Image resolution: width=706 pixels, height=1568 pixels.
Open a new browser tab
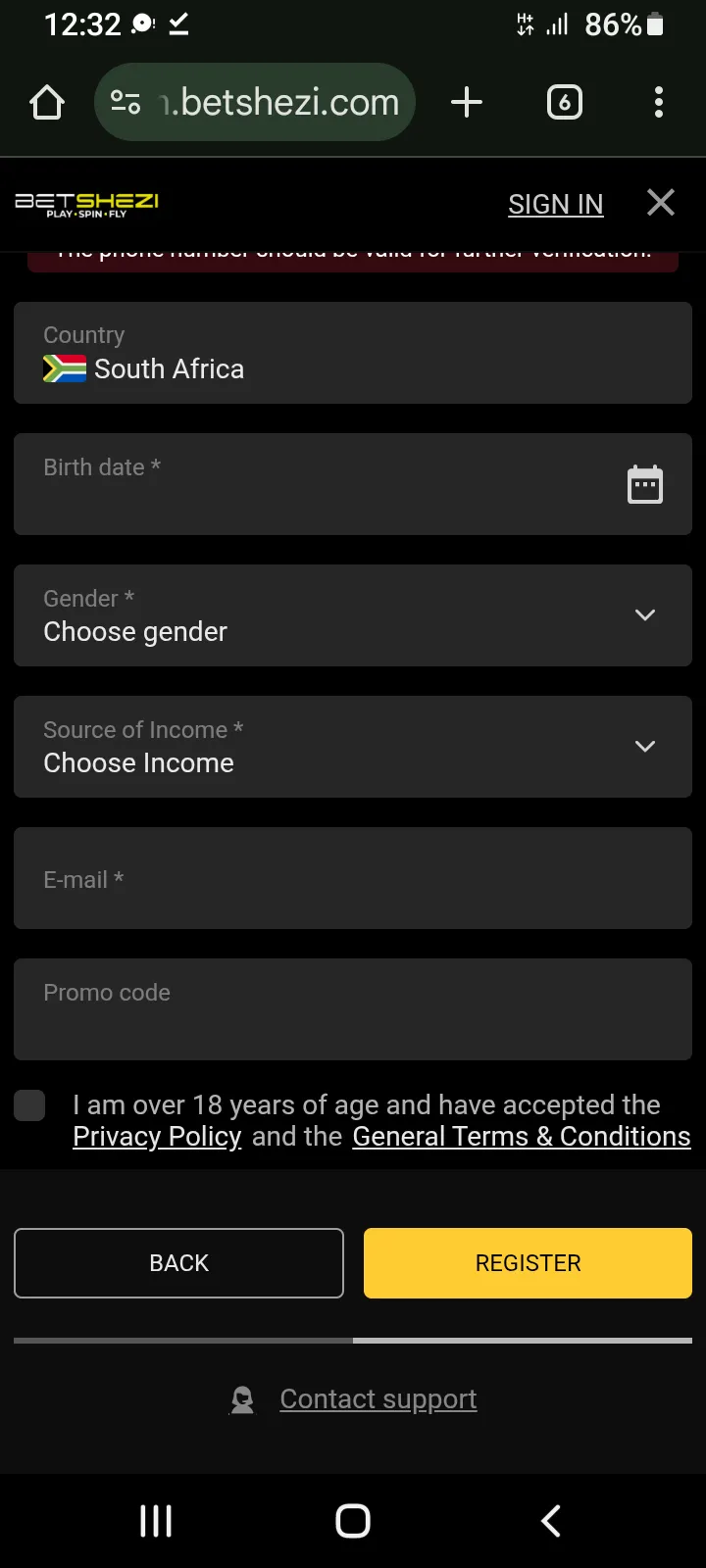pyautogui.click(x=467, y=101)
